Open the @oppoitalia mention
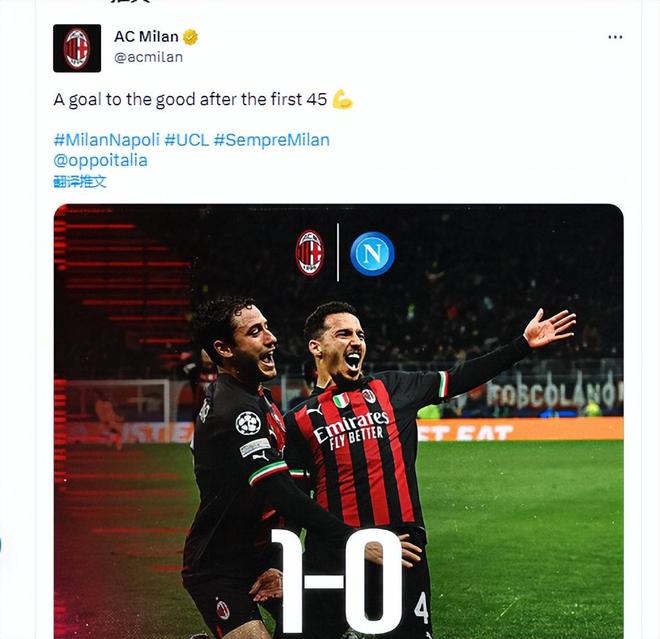The height and width of the screenshot is (639, 660). (x=100, y=160)
